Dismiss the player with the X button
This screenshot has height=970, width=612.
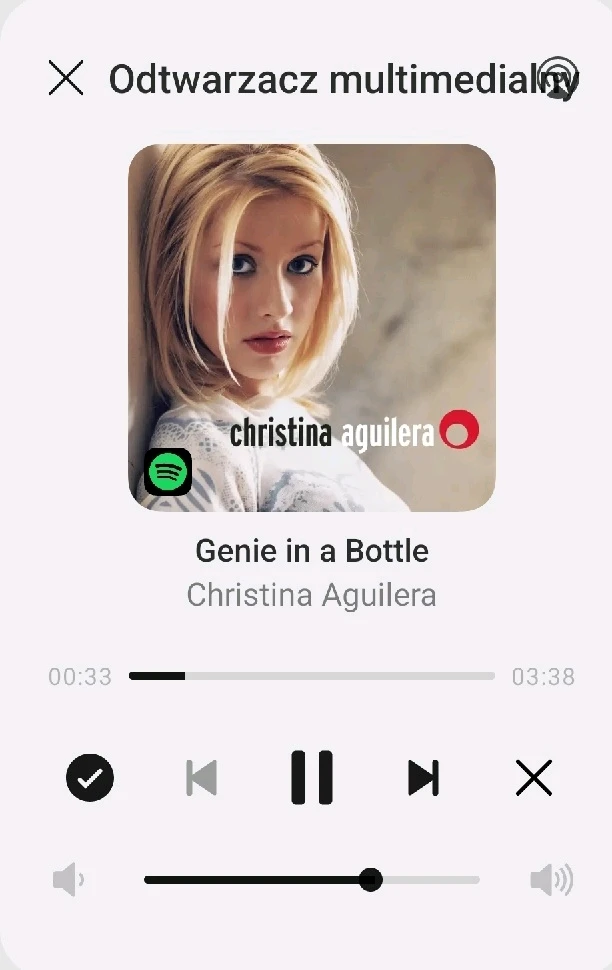(x=533, y=777)
